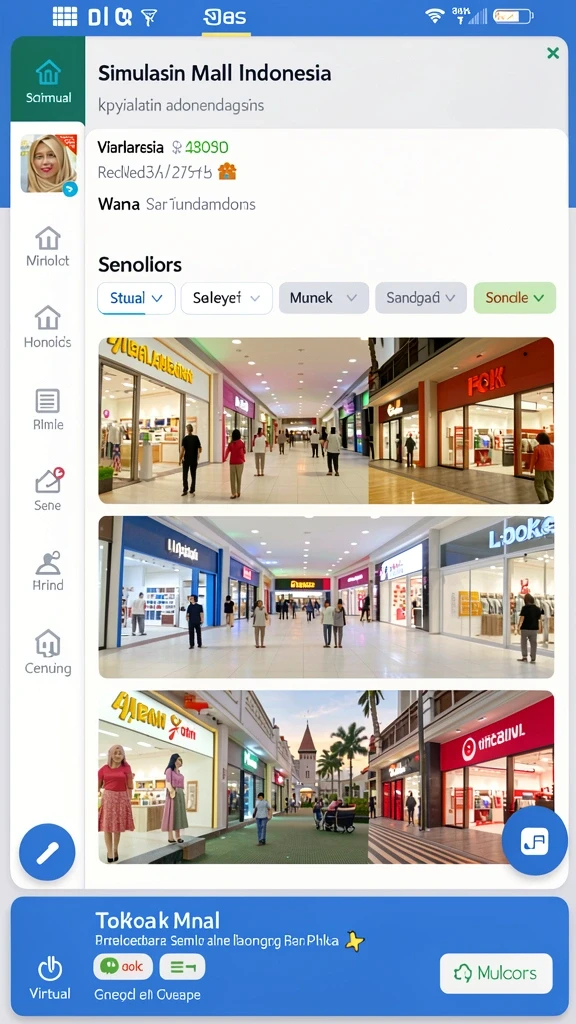Open the Rlmle list item
Viewport: 576px width, 1024px height.
pos(48,409)
